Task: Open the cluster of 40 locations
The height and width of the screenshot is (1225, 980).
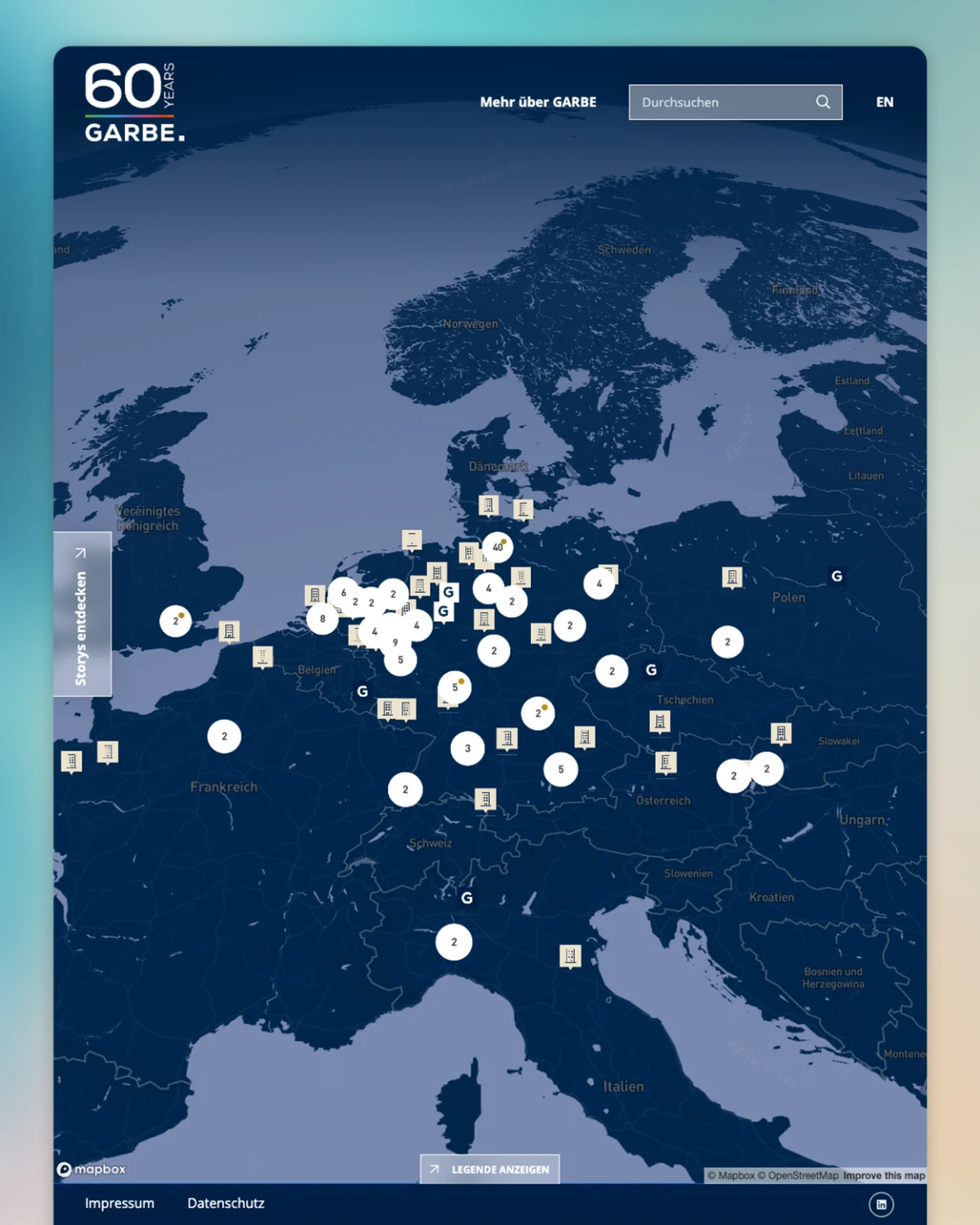Action: (498, 547)
